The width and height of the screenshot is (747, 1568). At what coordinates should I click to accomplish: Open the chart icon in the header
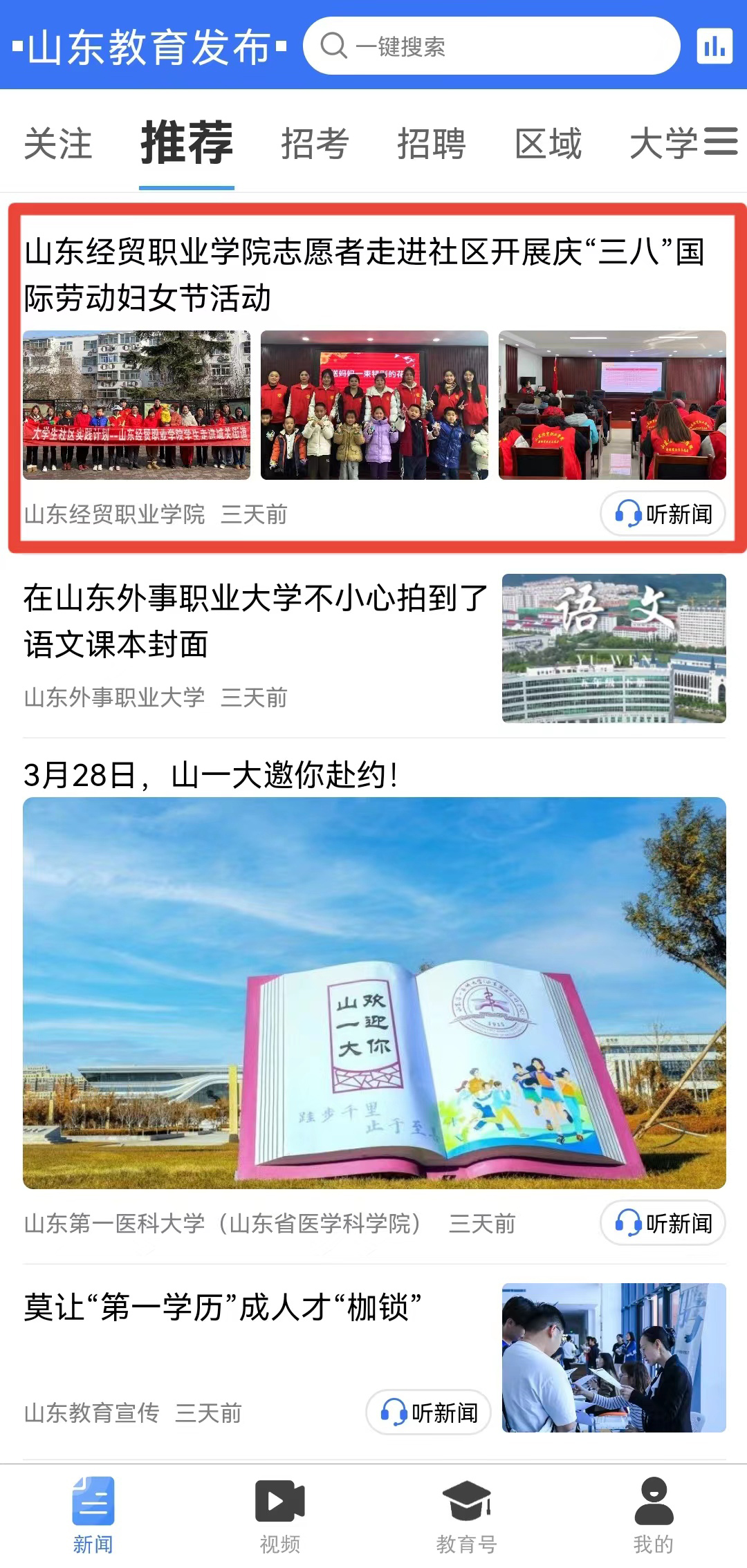tap(714, 46)
